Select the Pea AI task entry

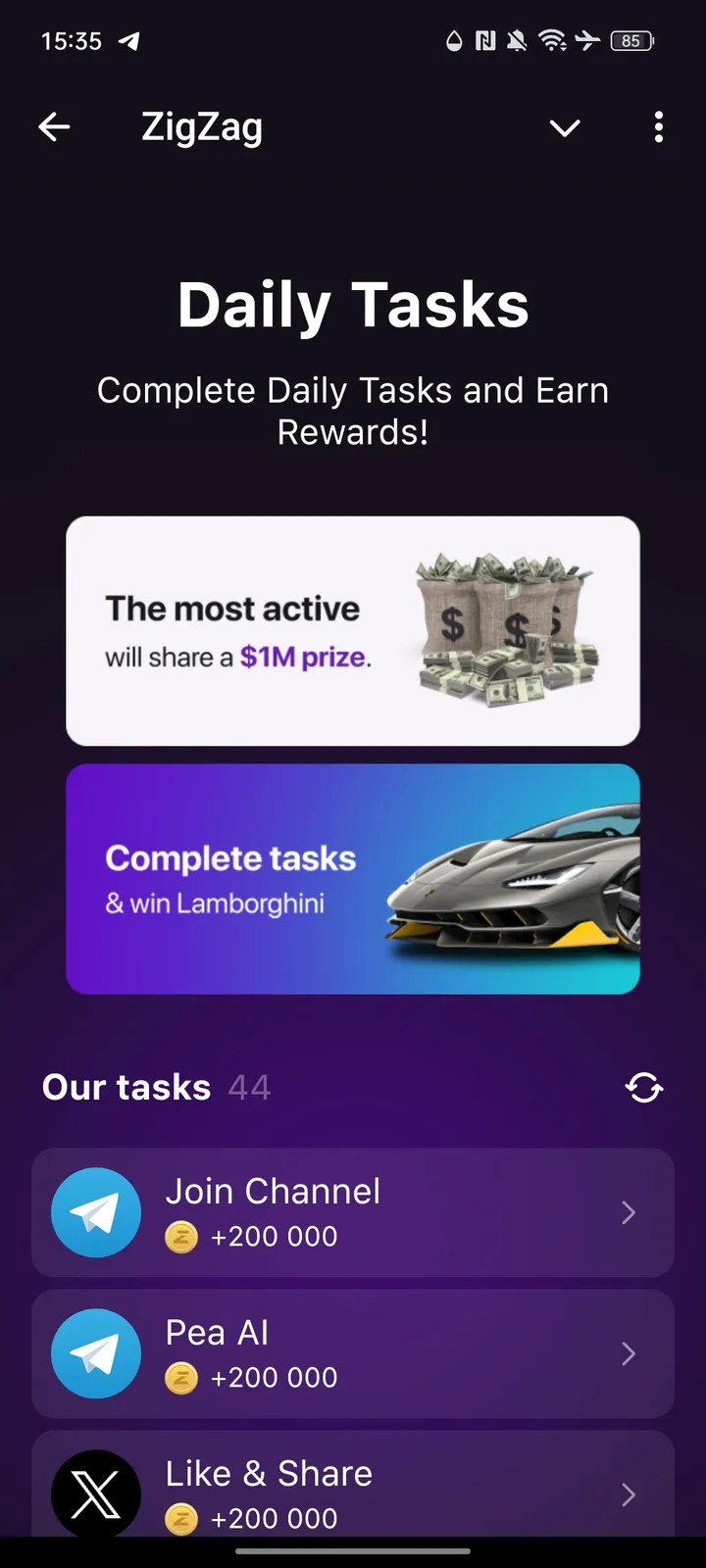[x=353, y=1353]
